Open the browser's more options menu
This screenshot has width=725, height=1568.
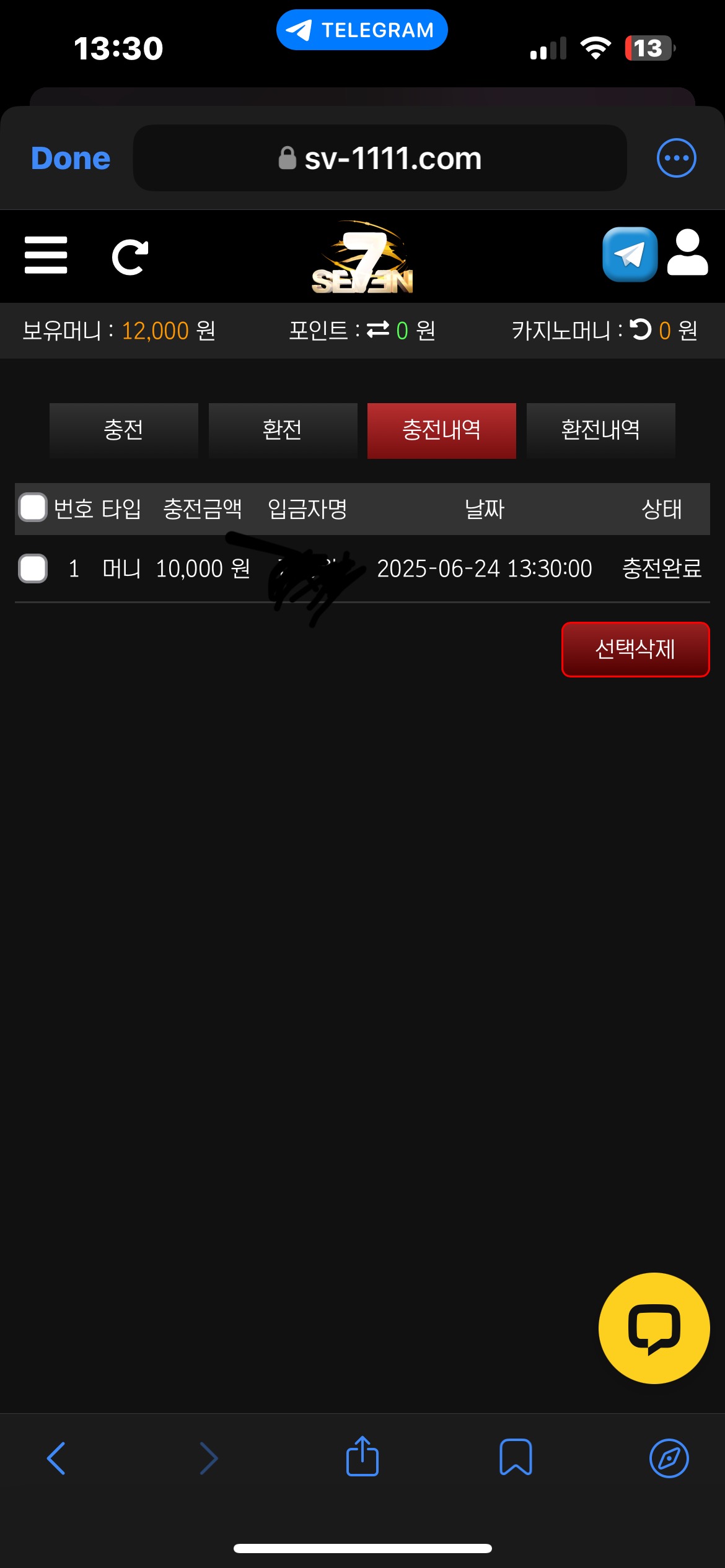[x=676, y=158]
